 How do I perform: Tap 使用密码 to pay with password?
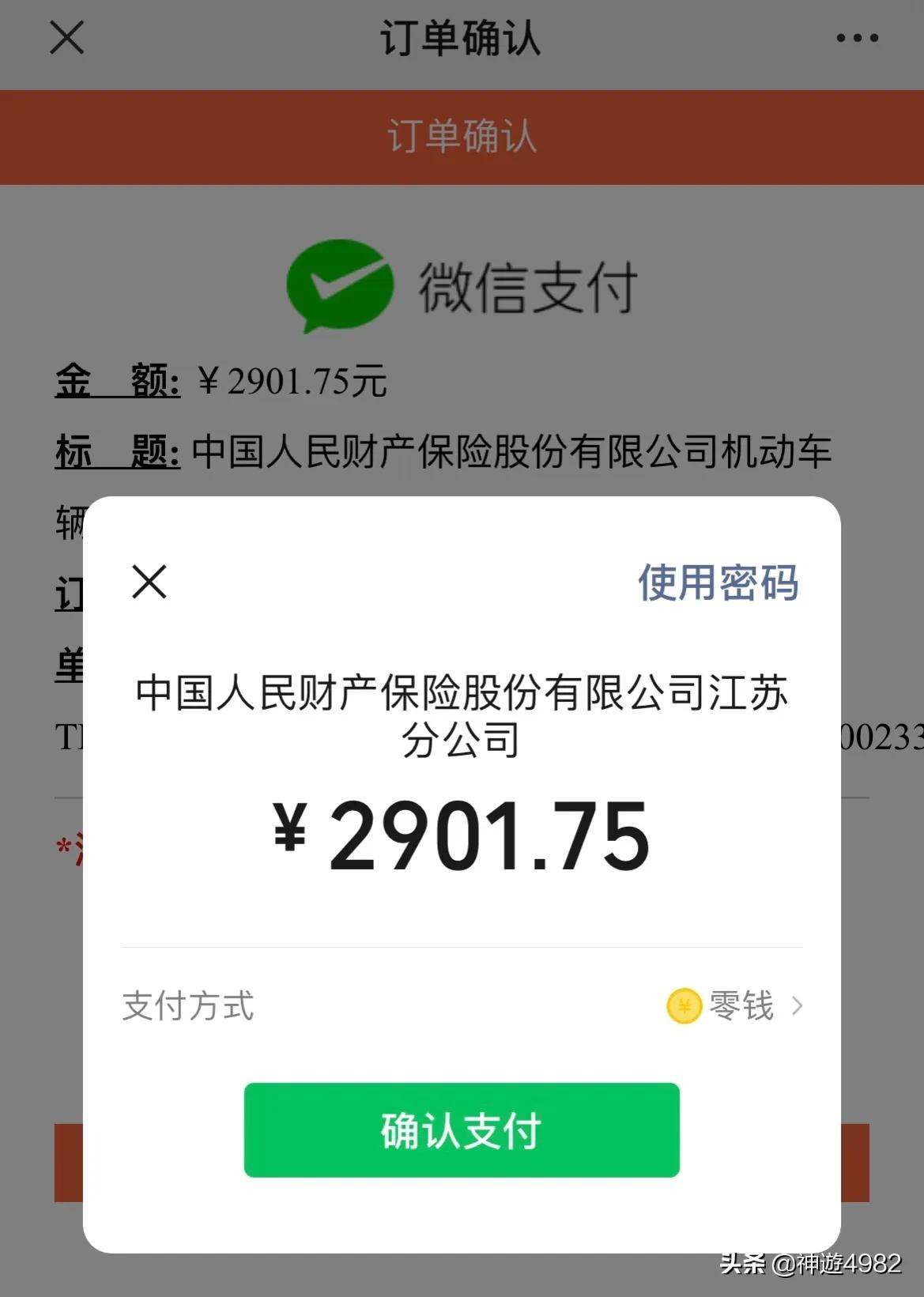pyautogui.click(x=718, y=583)
